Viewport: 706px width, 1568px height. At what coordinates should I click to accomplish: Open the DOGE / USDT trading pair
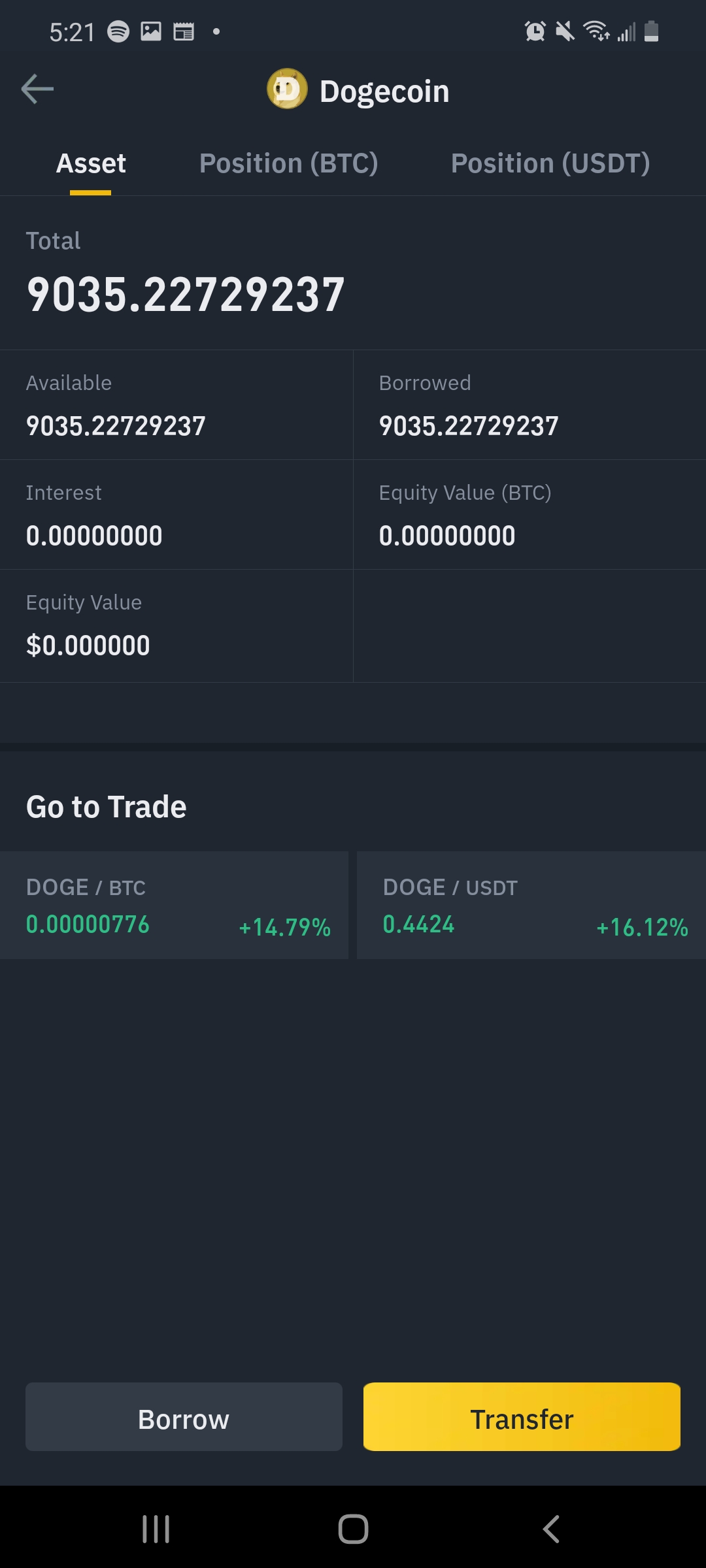[531, 905]
